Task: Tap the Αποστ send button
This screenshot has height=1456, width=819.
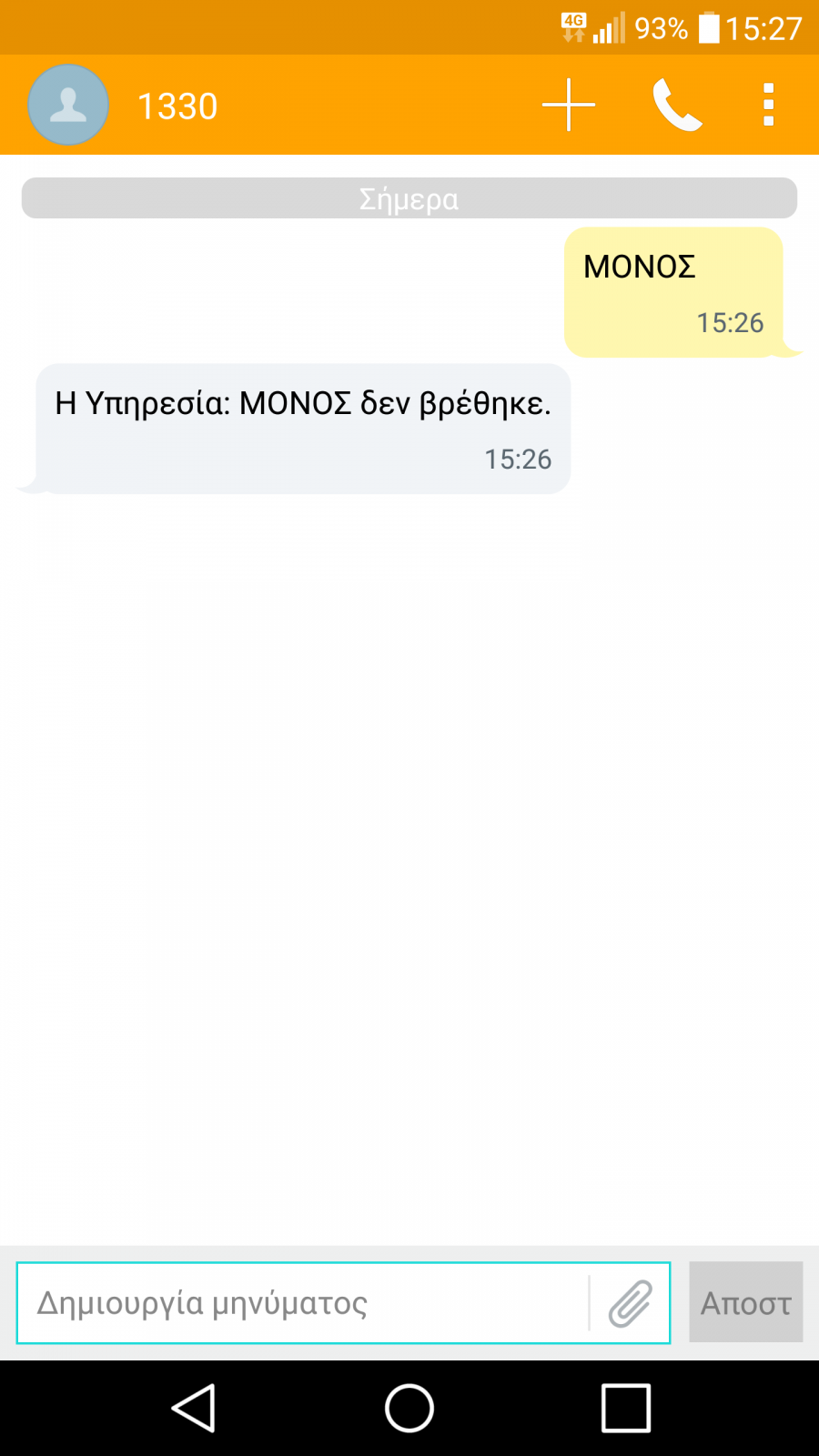Action: [746, 1302]
